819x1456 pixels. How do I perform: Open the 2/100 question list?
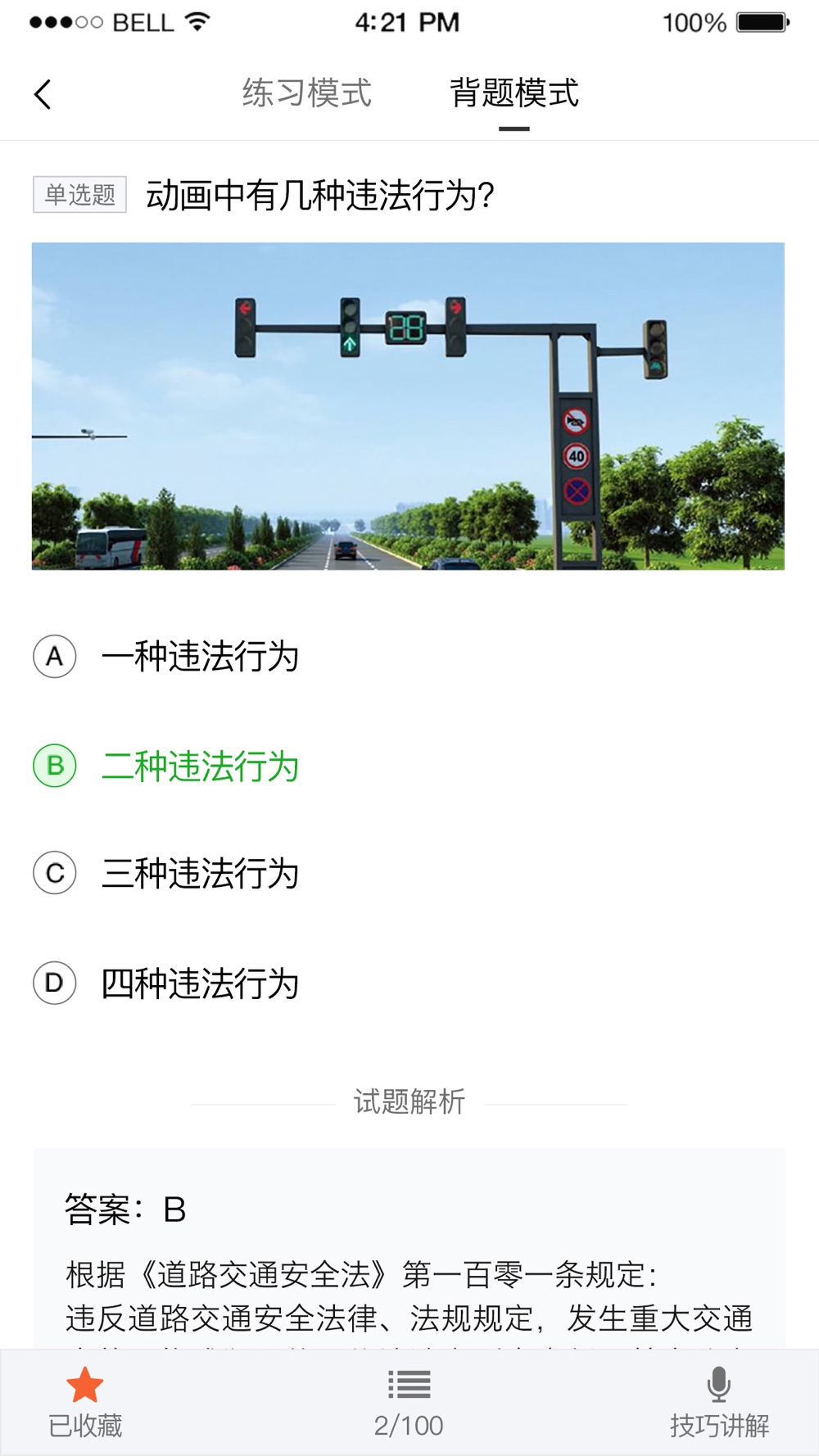click(409, 1403)
